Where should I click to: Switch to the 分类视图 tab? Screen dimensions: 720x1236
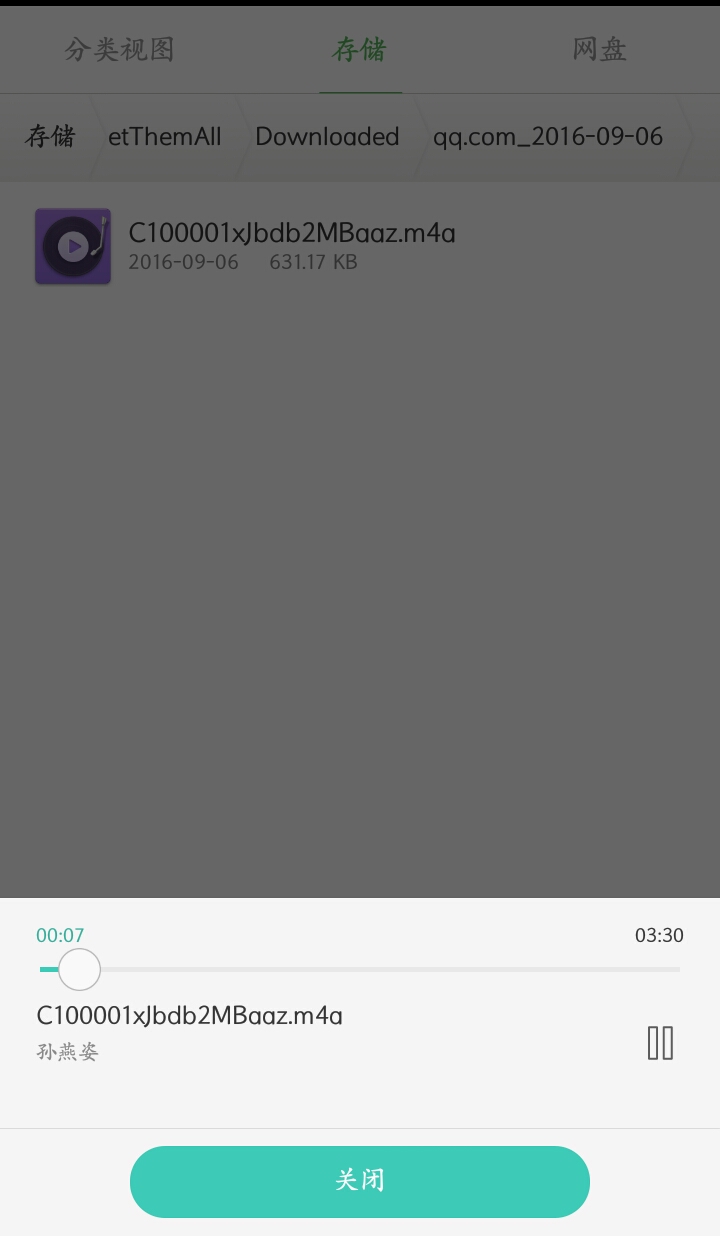coord(120,48)
